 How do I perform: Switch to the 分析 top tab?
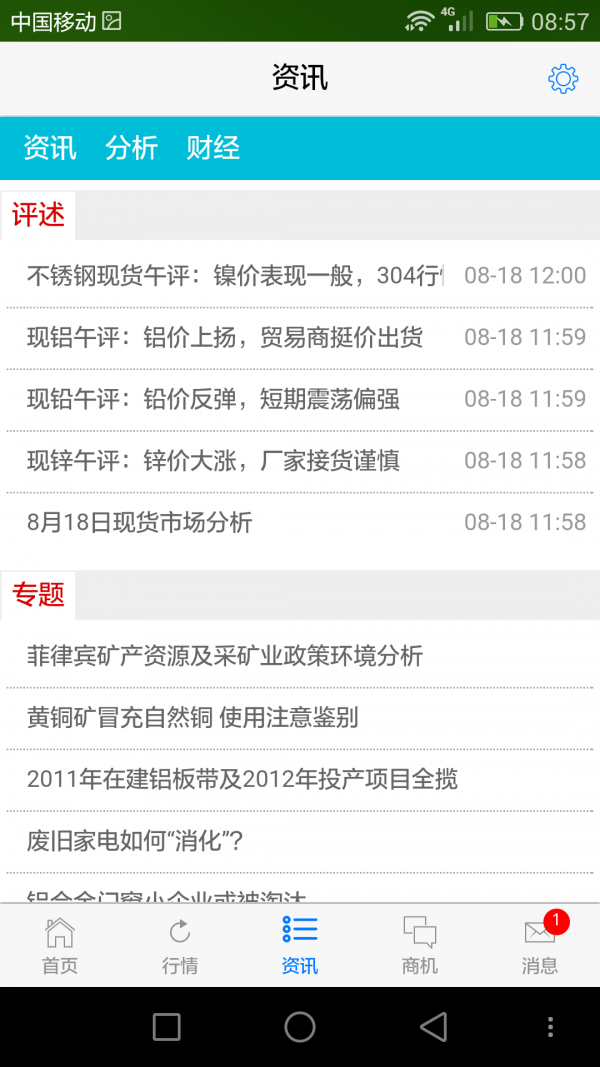pyautogui.click(x=131, y=148)
